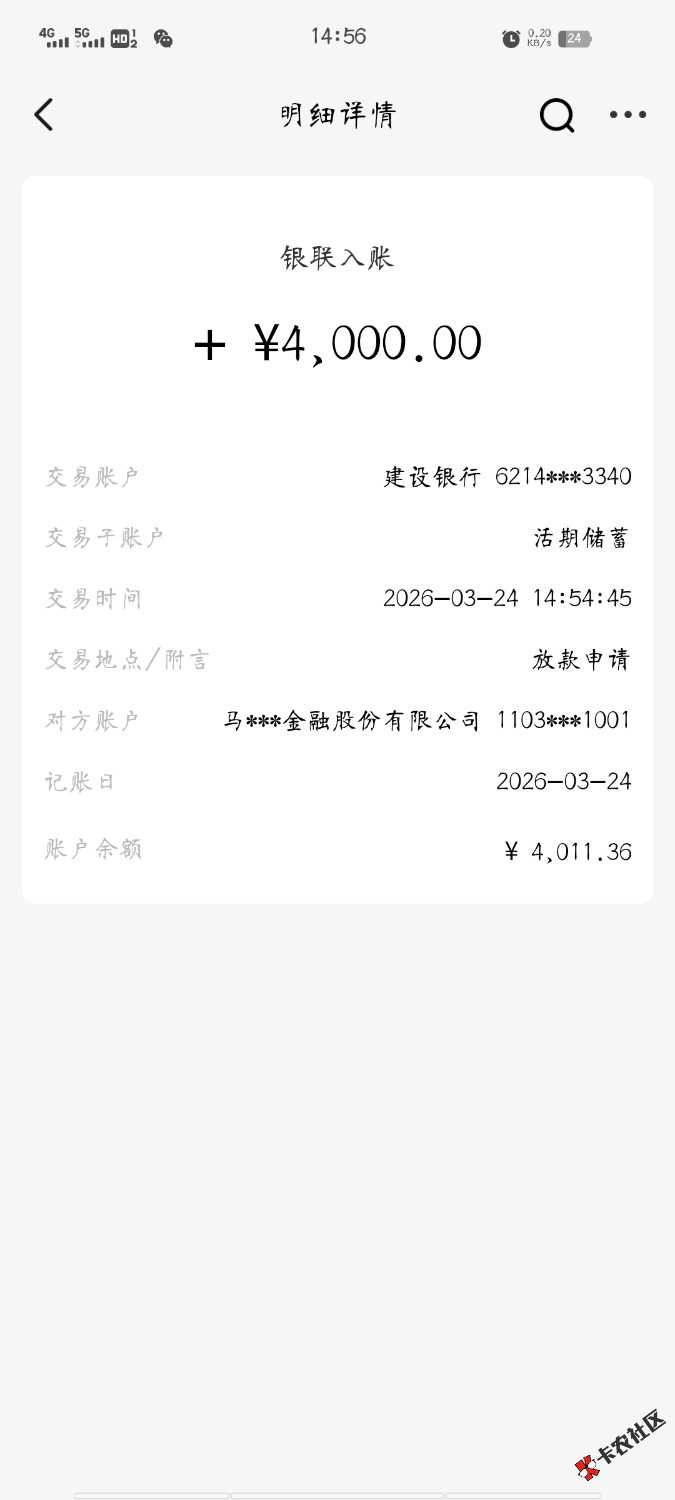675x1500 pixels.
Task: Open the three-dot overflow menu
Action: 628,115
